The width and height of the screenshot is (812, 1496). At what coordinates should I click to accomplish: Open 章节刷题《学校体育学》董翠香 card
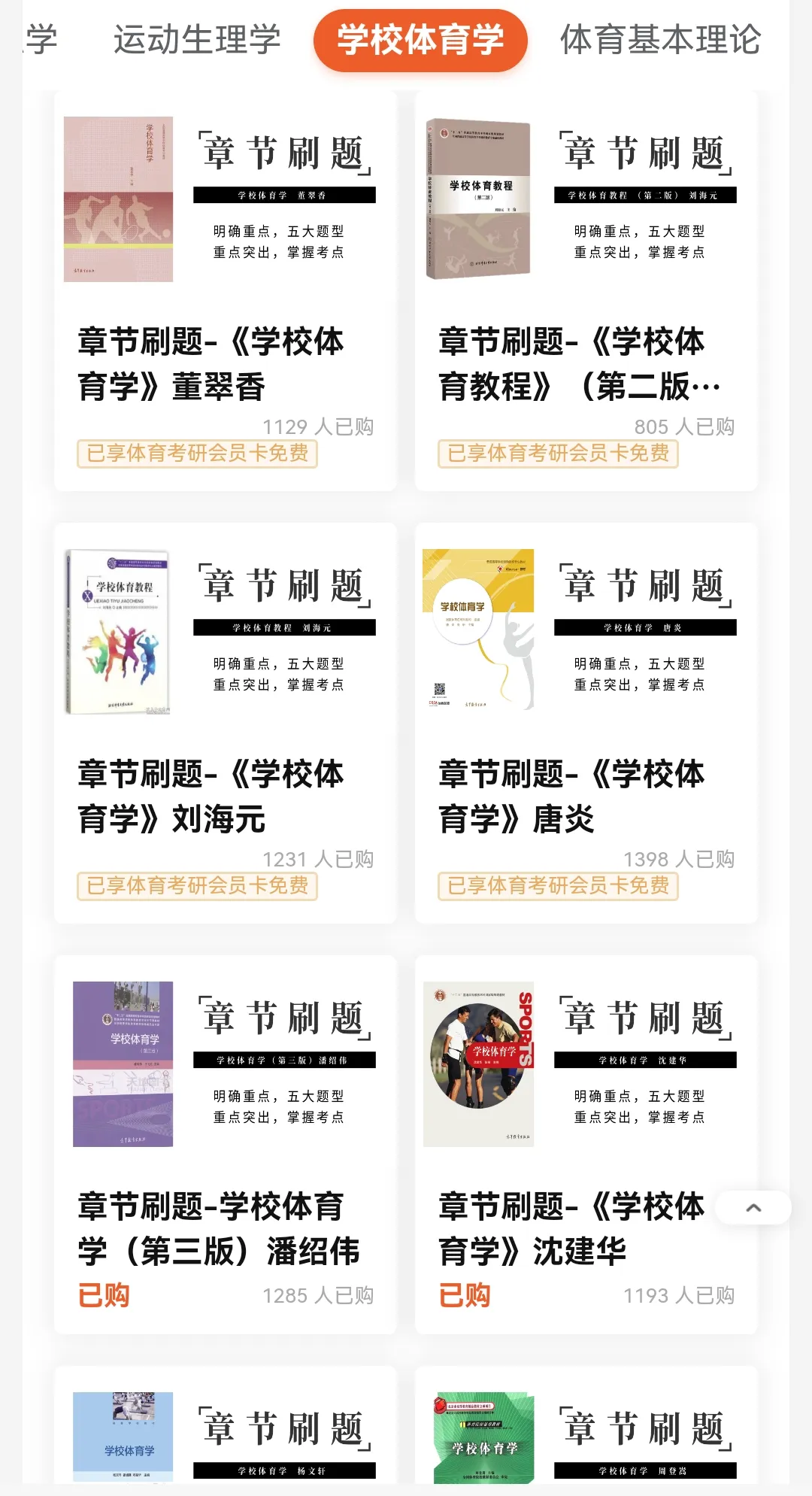click(226, 292)
